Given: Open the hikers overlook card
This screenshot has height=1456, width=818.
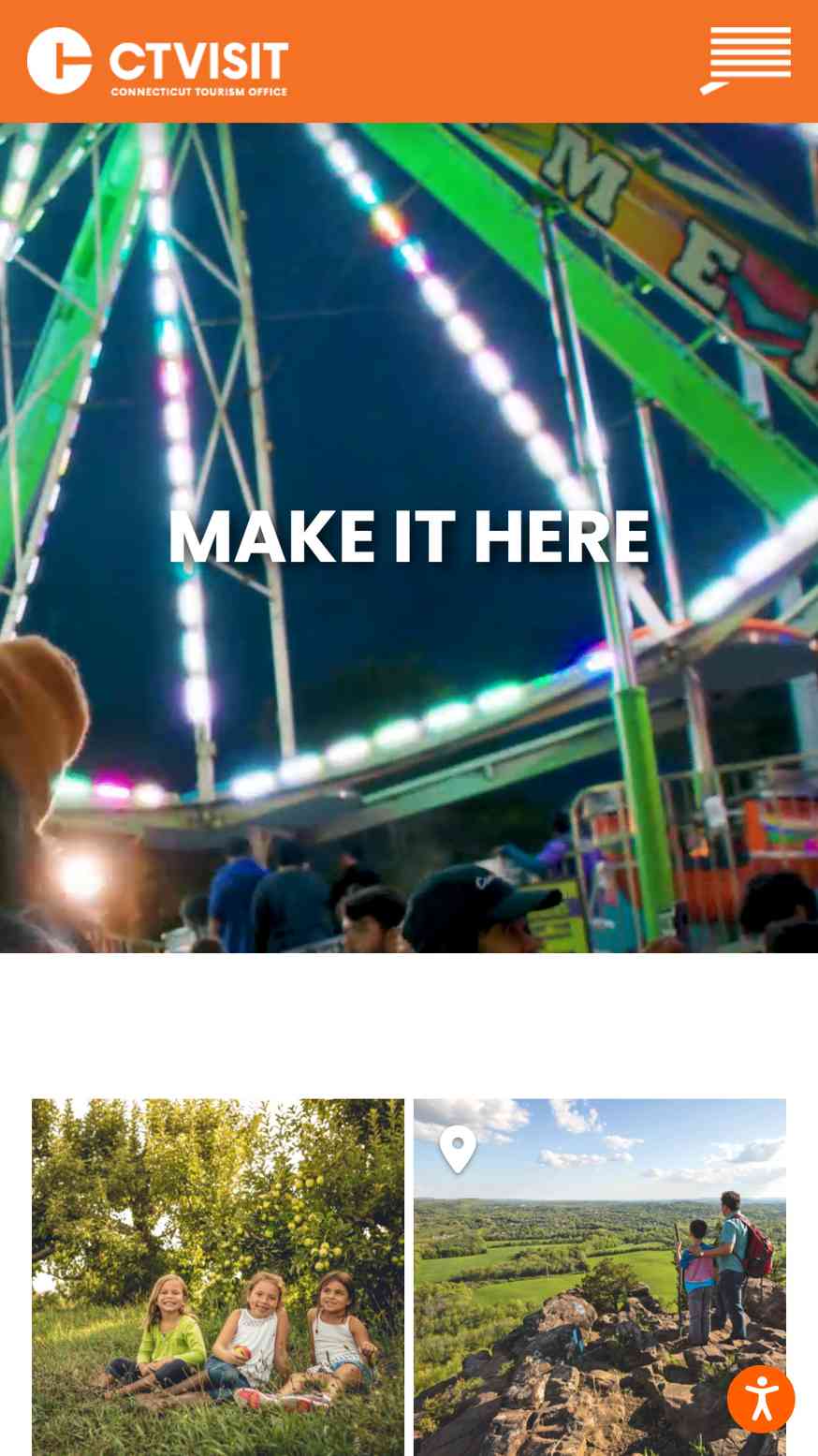Looking at the screenshot, I should [x=600, y=1277].
